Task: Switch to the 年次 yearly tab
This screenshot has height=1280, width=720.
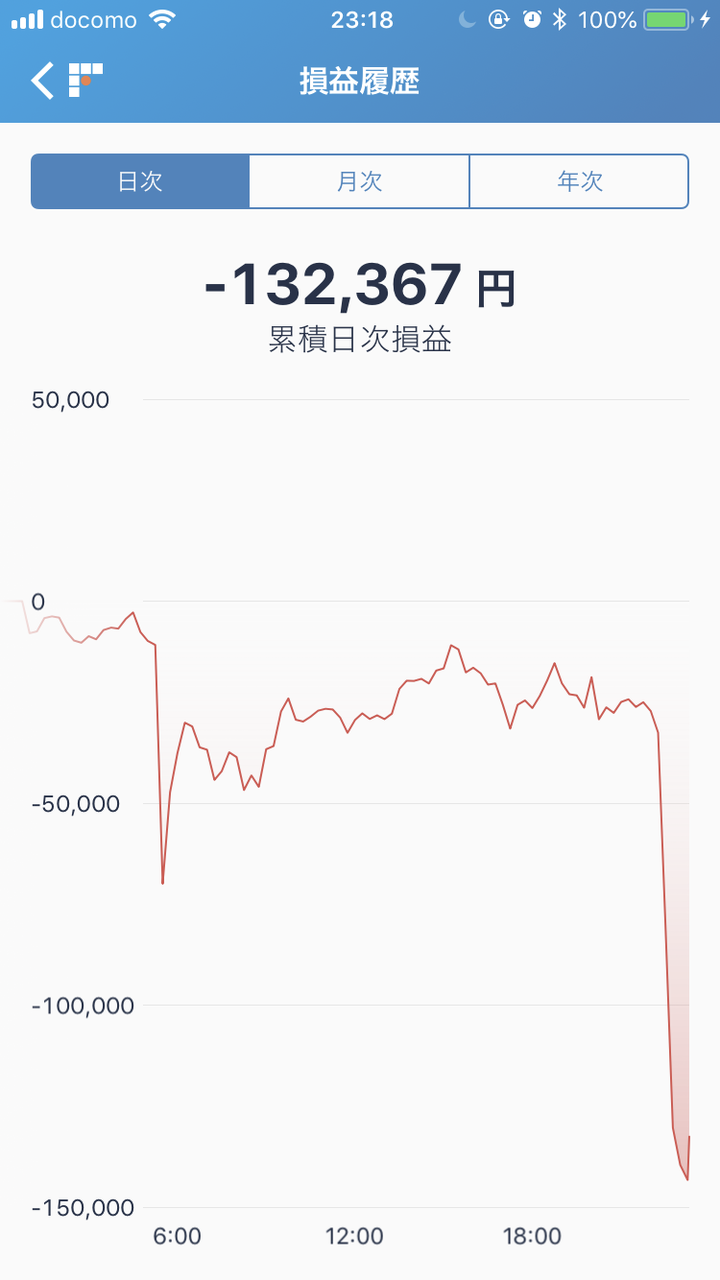Action: [579, 181]
